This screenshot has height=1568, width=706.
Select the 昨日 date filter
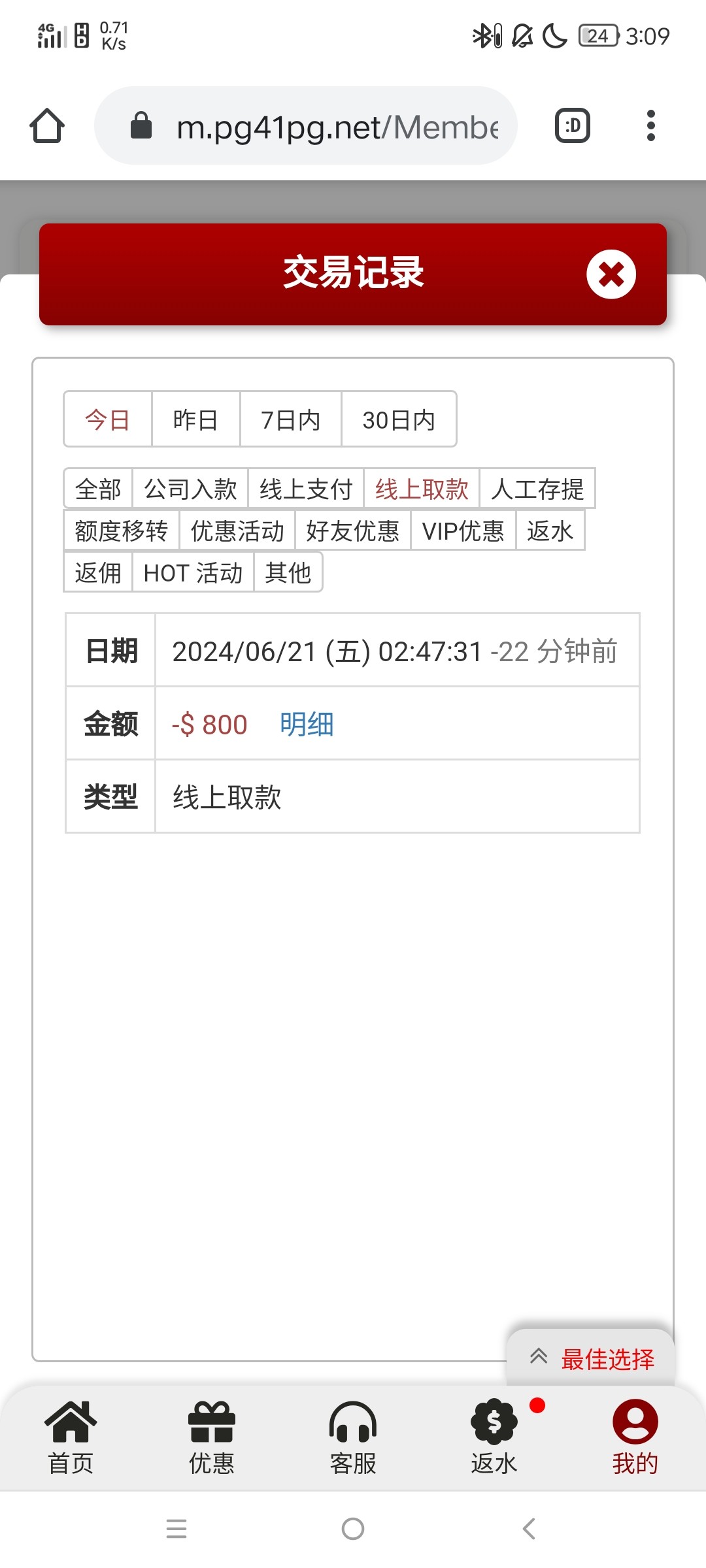195,419
